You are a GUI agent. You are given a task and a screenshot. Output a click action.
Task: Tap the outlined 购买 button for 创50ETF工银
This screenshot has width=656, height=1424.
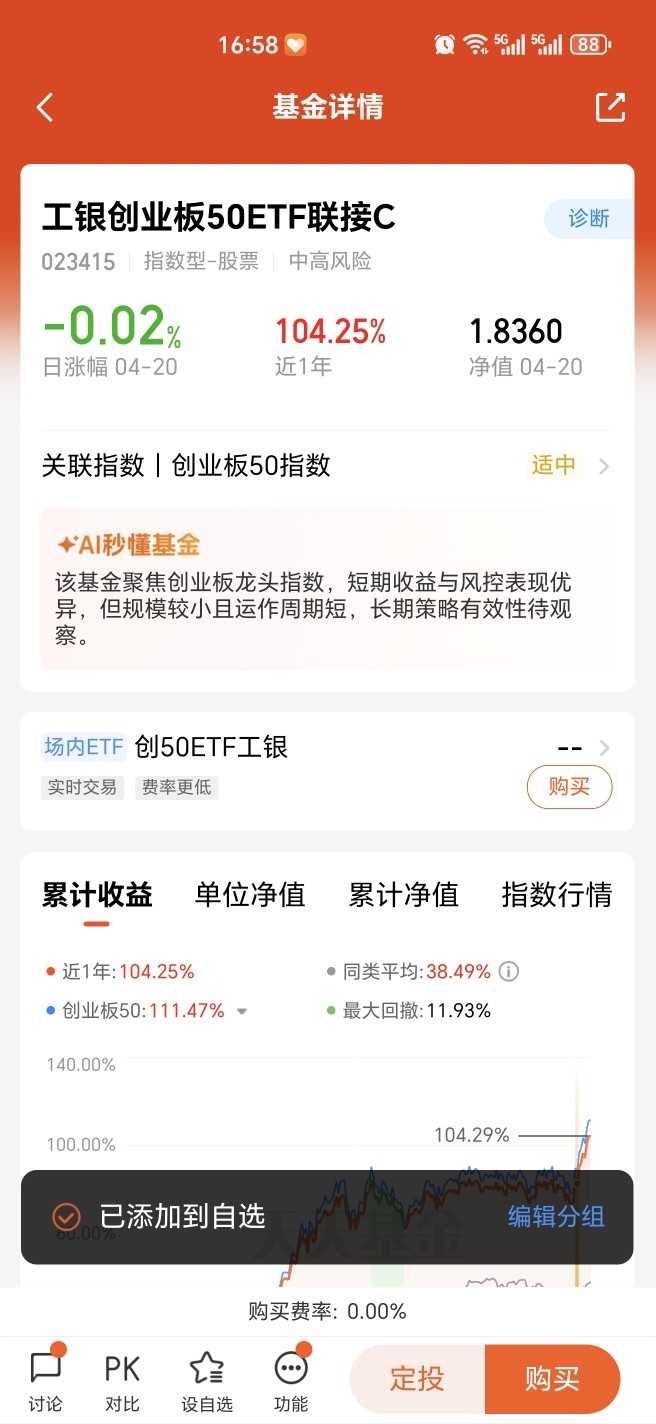click(569, 787)
